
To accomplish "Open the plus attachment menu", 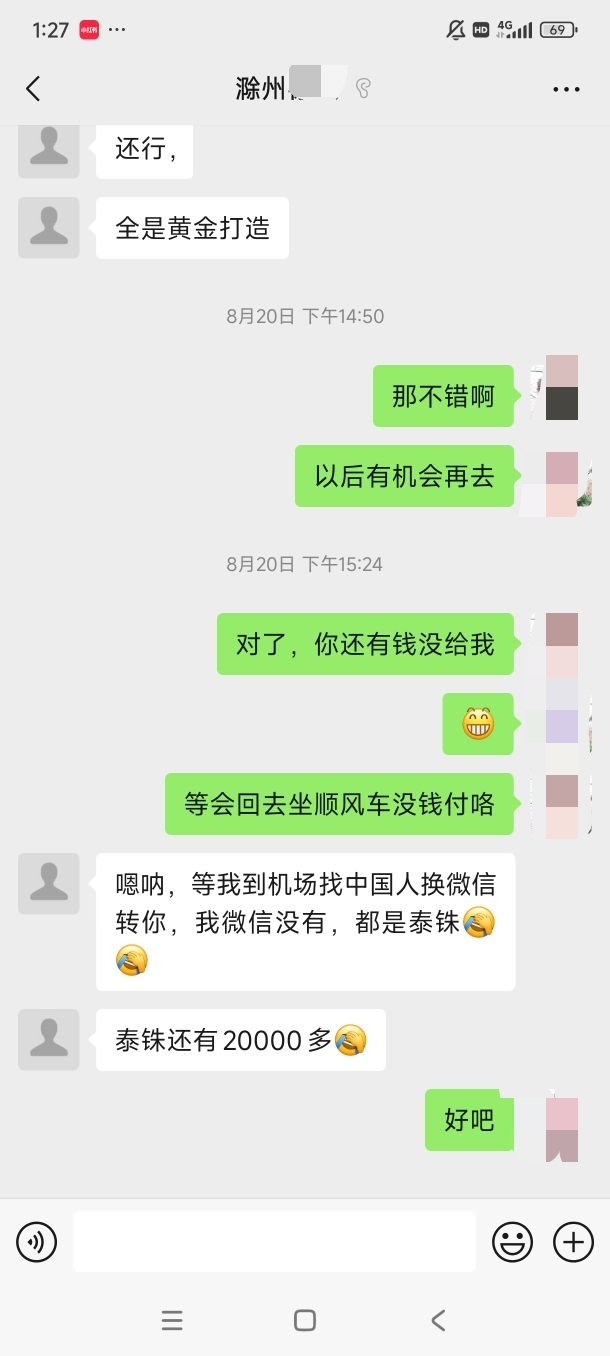I will pyautogui.click(x=573, y=1242).
